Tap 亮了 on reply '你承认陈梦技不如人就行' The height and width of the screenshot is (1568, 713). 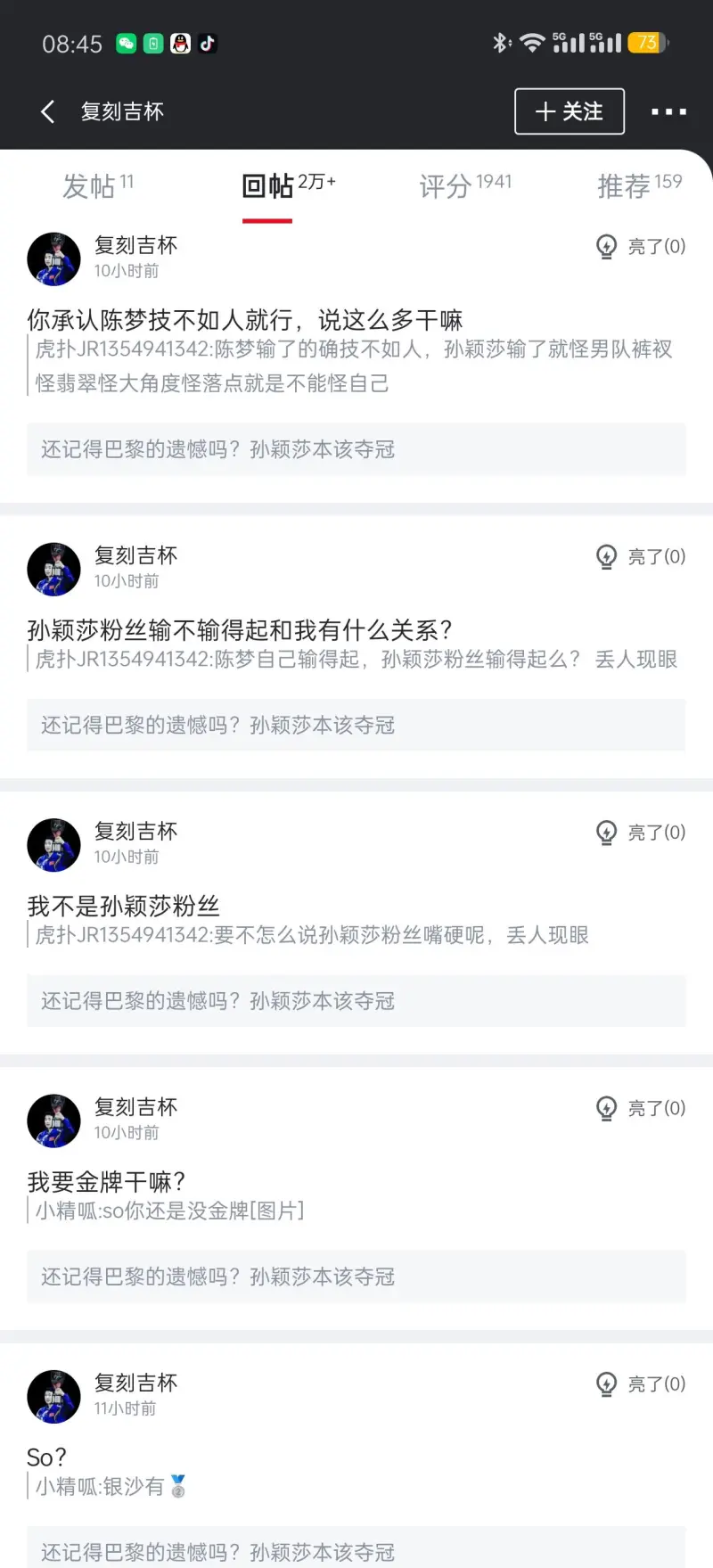tap(641, 246)
